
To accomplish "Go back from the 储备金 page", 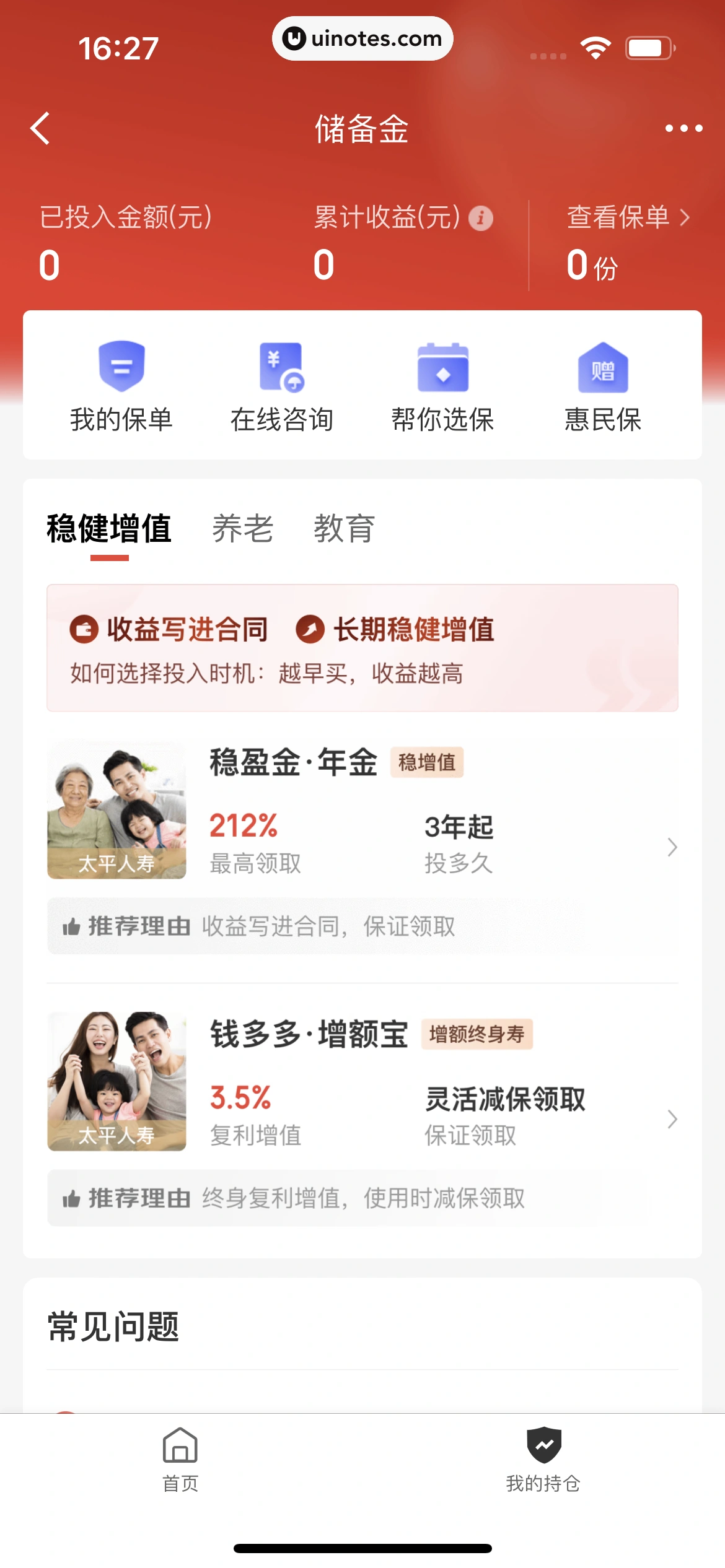I will click(40, 129).
